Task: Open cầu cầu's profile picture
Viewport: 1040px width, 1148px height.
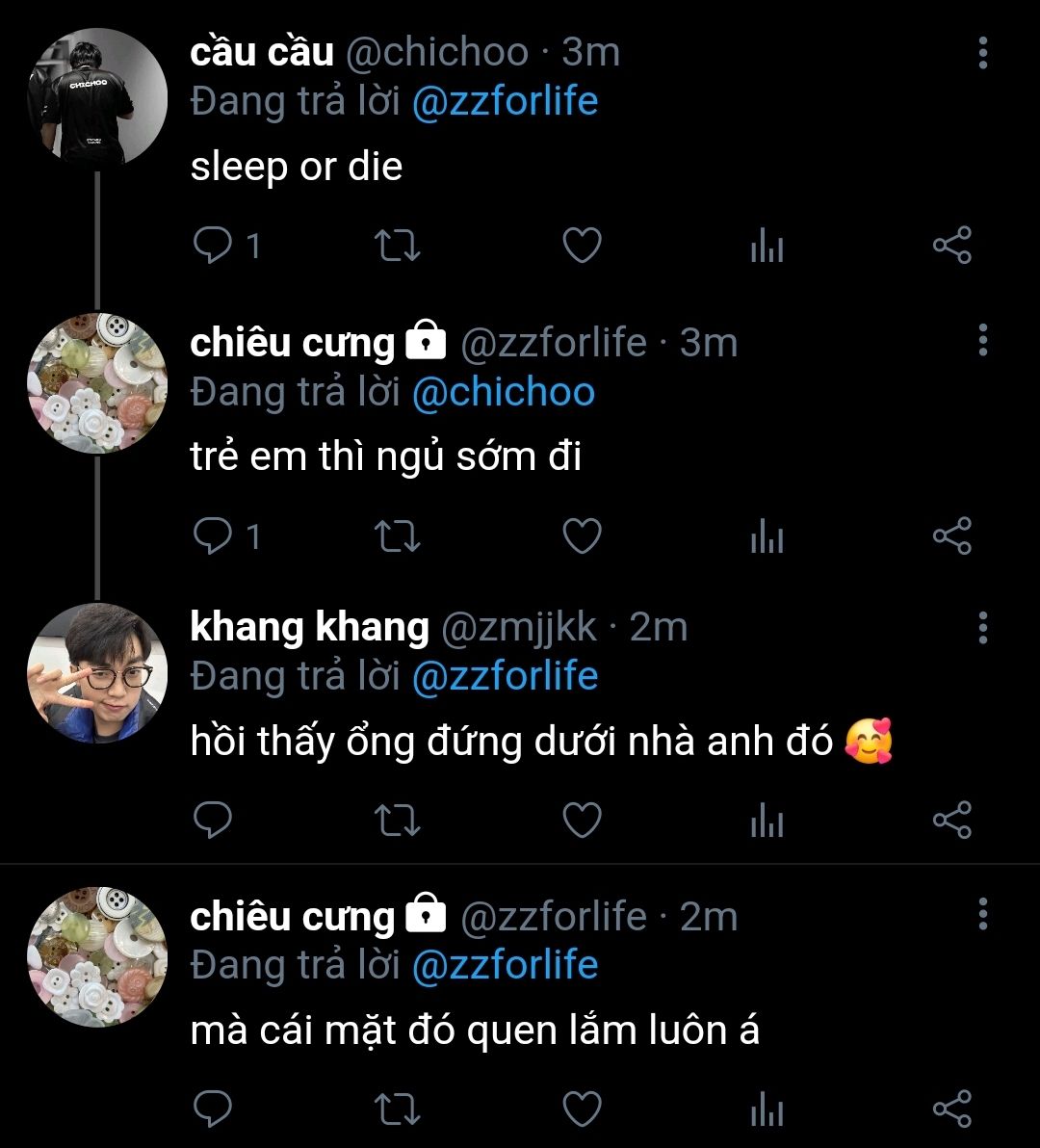Action: [x=97, y=97]
